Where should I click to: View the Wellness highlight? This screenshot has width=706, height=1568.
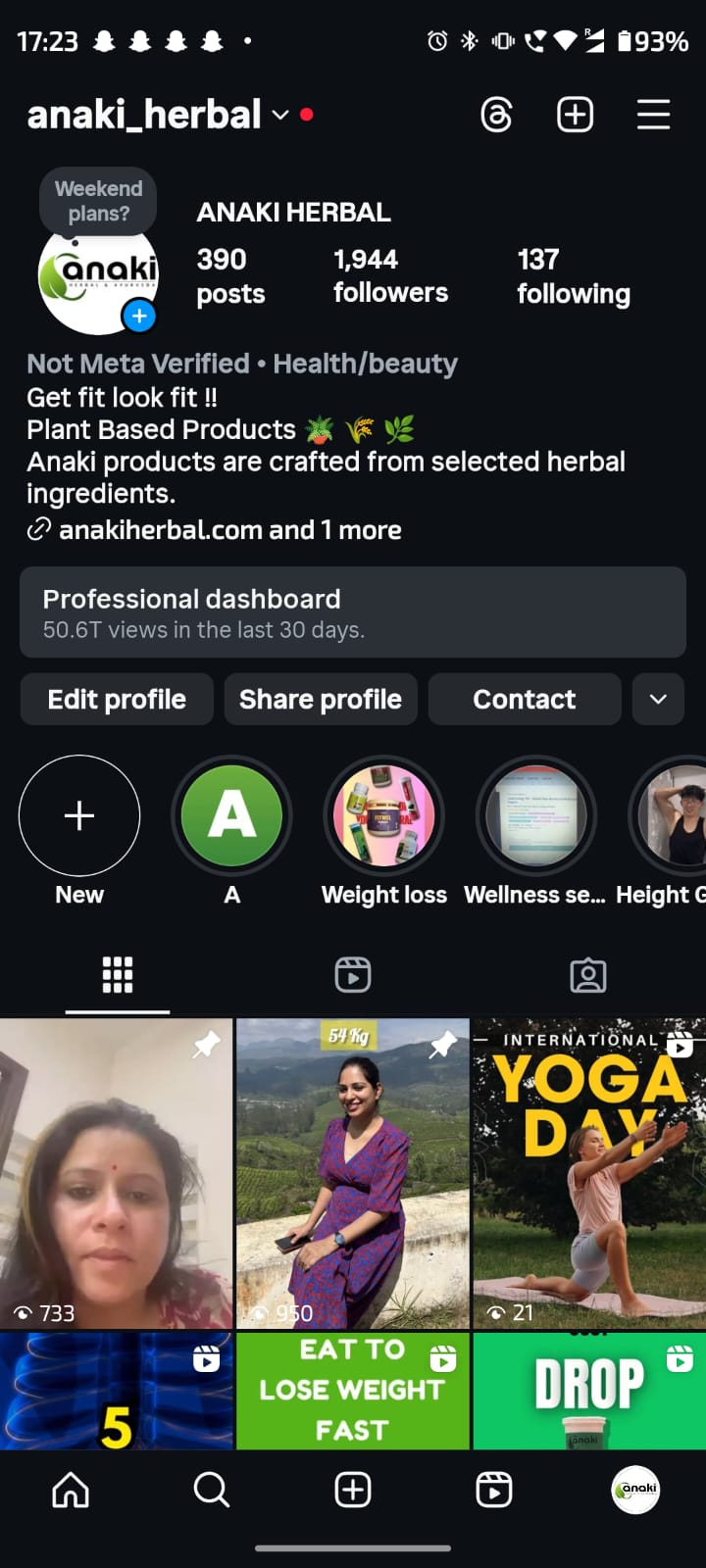tap(535, 816)
